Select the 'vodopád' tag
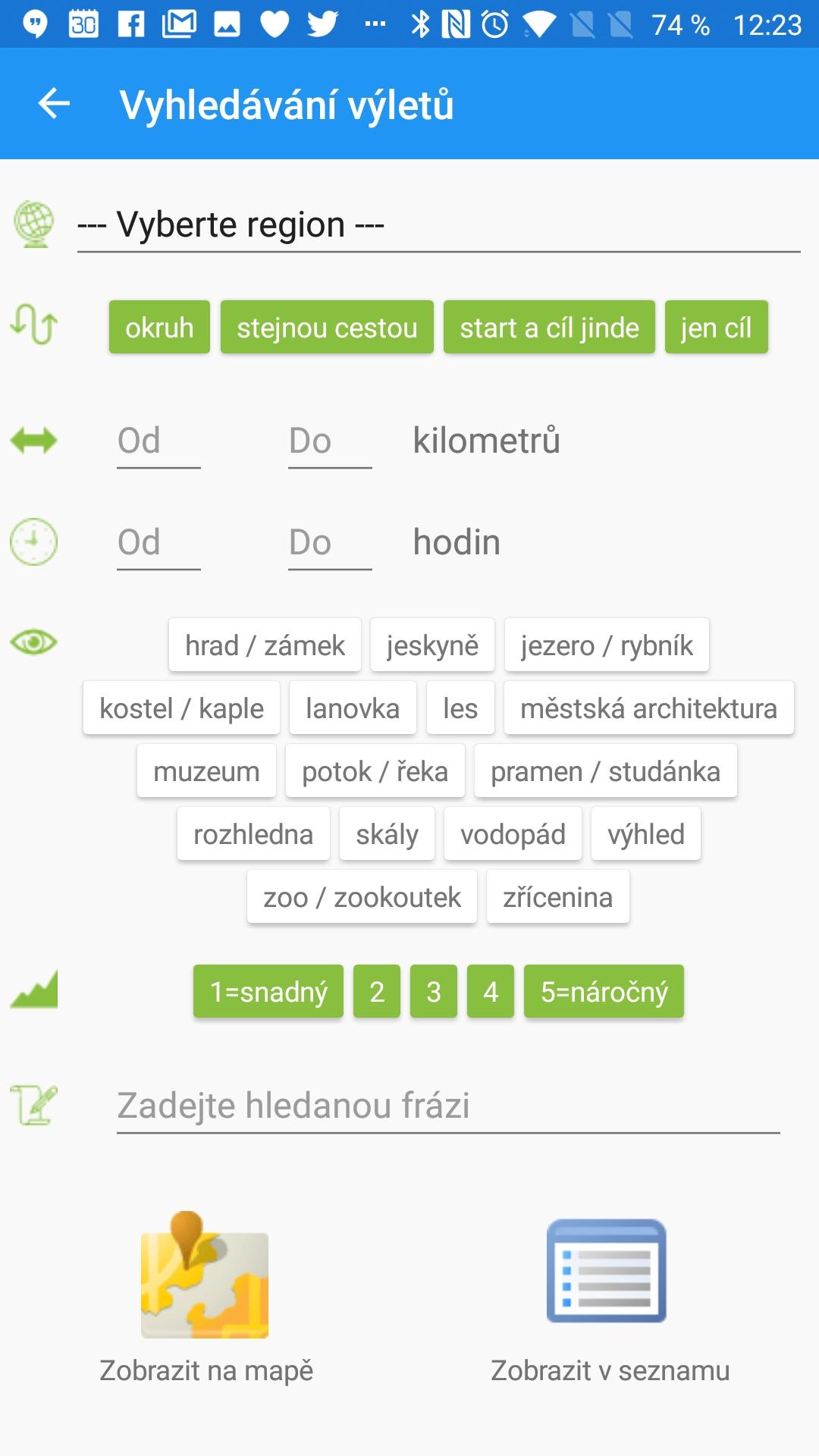 tap(513, 834)
